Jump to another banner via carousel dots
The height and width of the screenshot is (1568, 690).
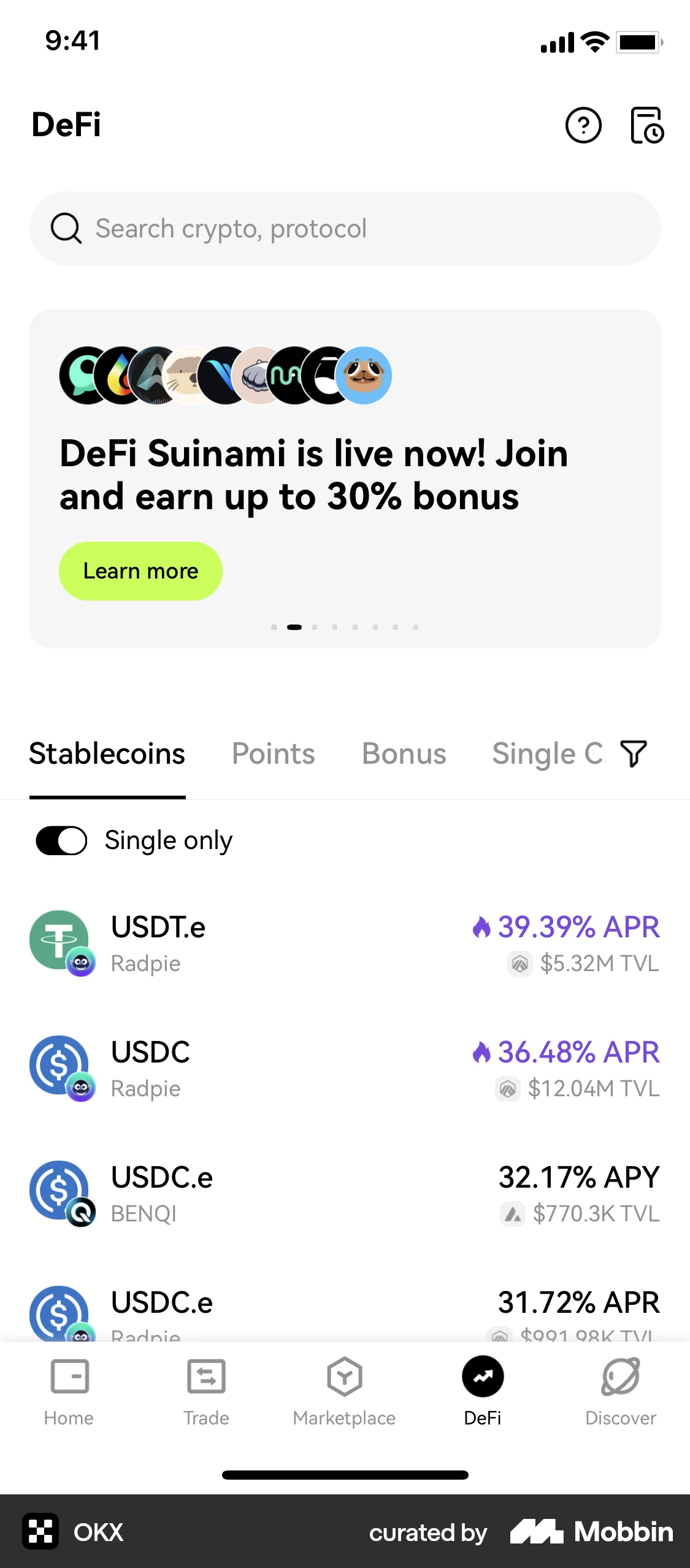pyautogui.click(x=335, y=627)
